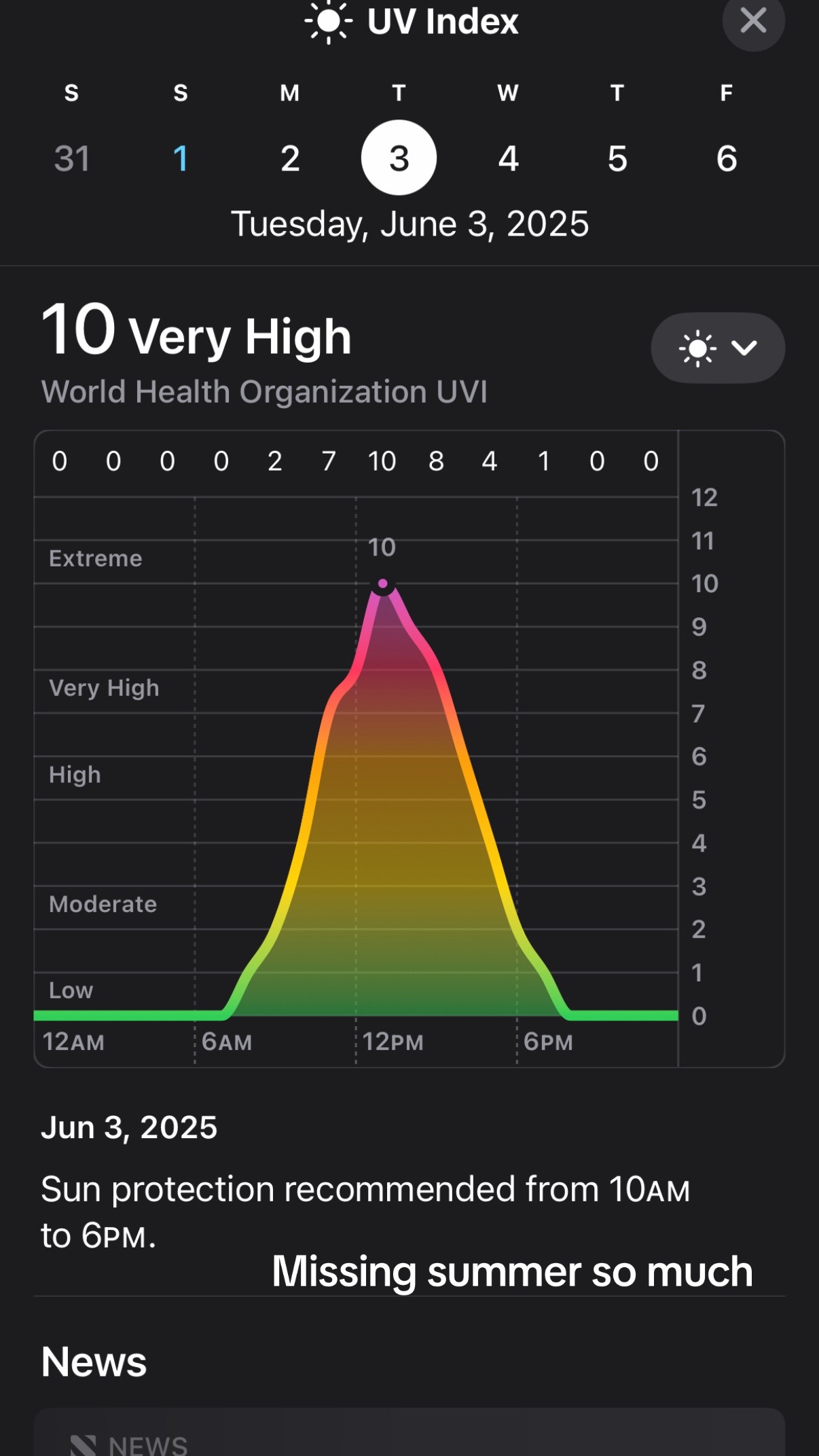Close the UV Index panel

[753, 20]
